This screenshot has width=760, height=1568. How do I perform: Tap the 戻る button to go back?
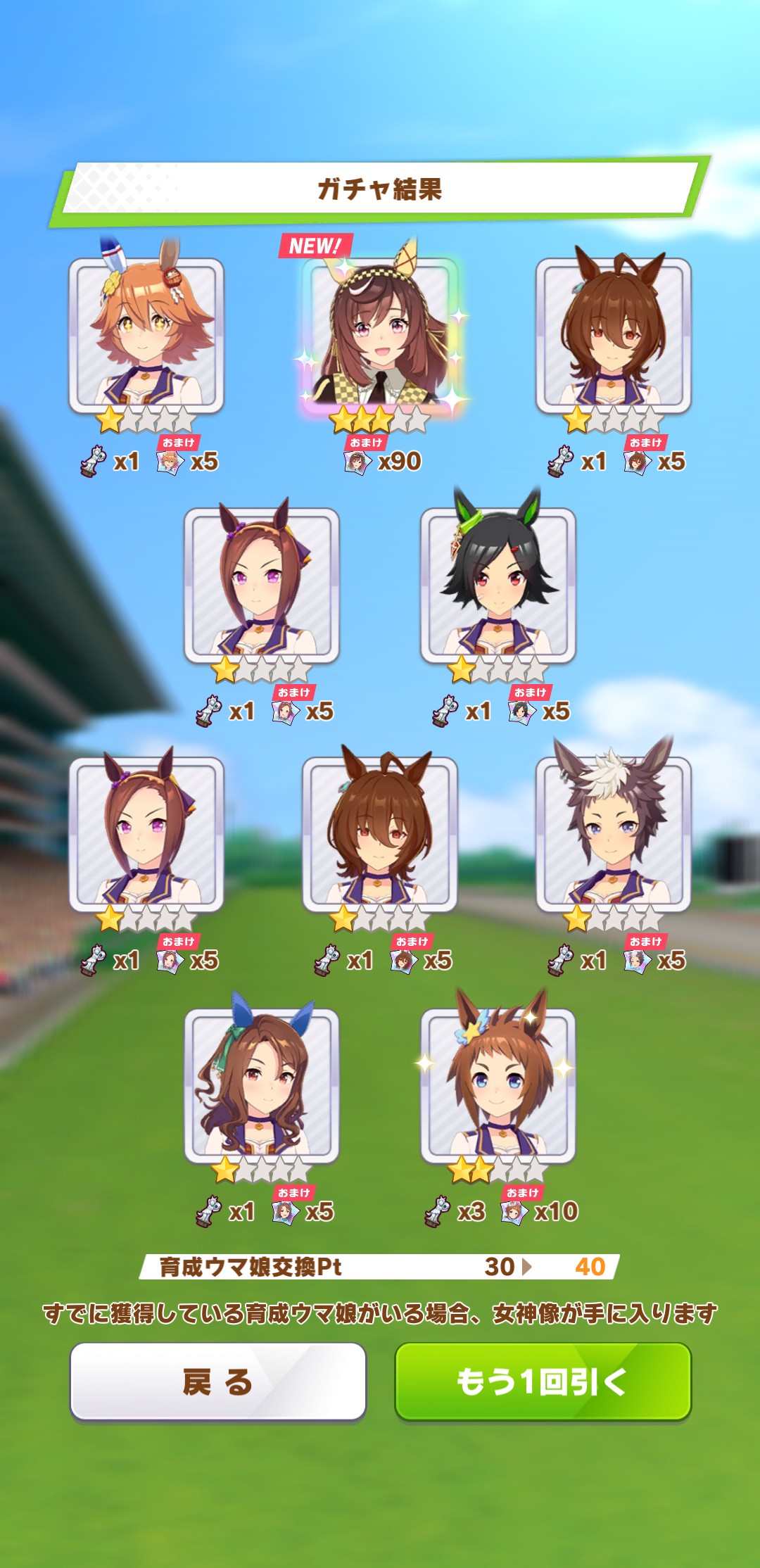click(217, 1382)
